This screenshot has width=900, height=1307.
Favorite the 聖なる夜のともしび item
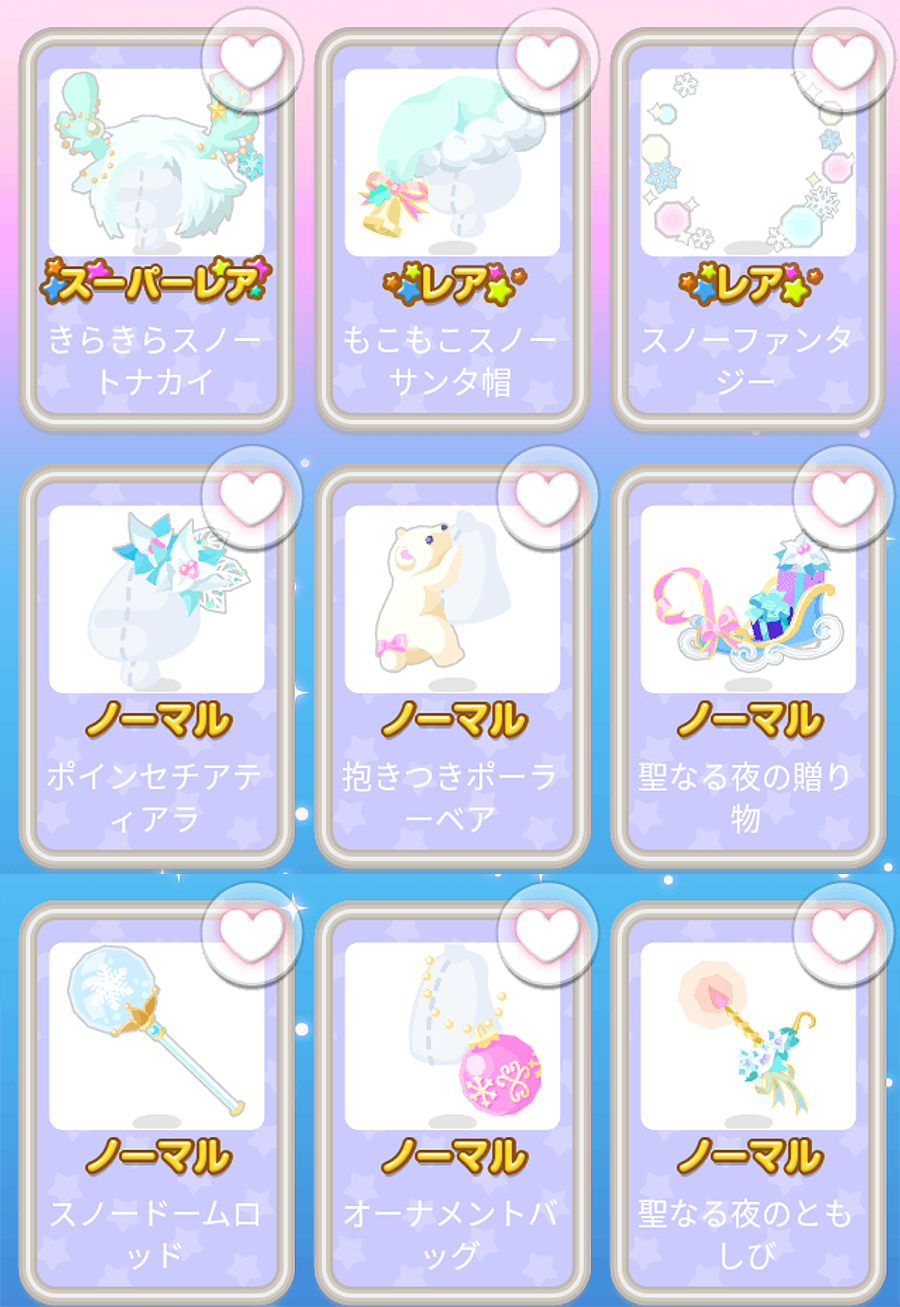(x=843, y=932)
